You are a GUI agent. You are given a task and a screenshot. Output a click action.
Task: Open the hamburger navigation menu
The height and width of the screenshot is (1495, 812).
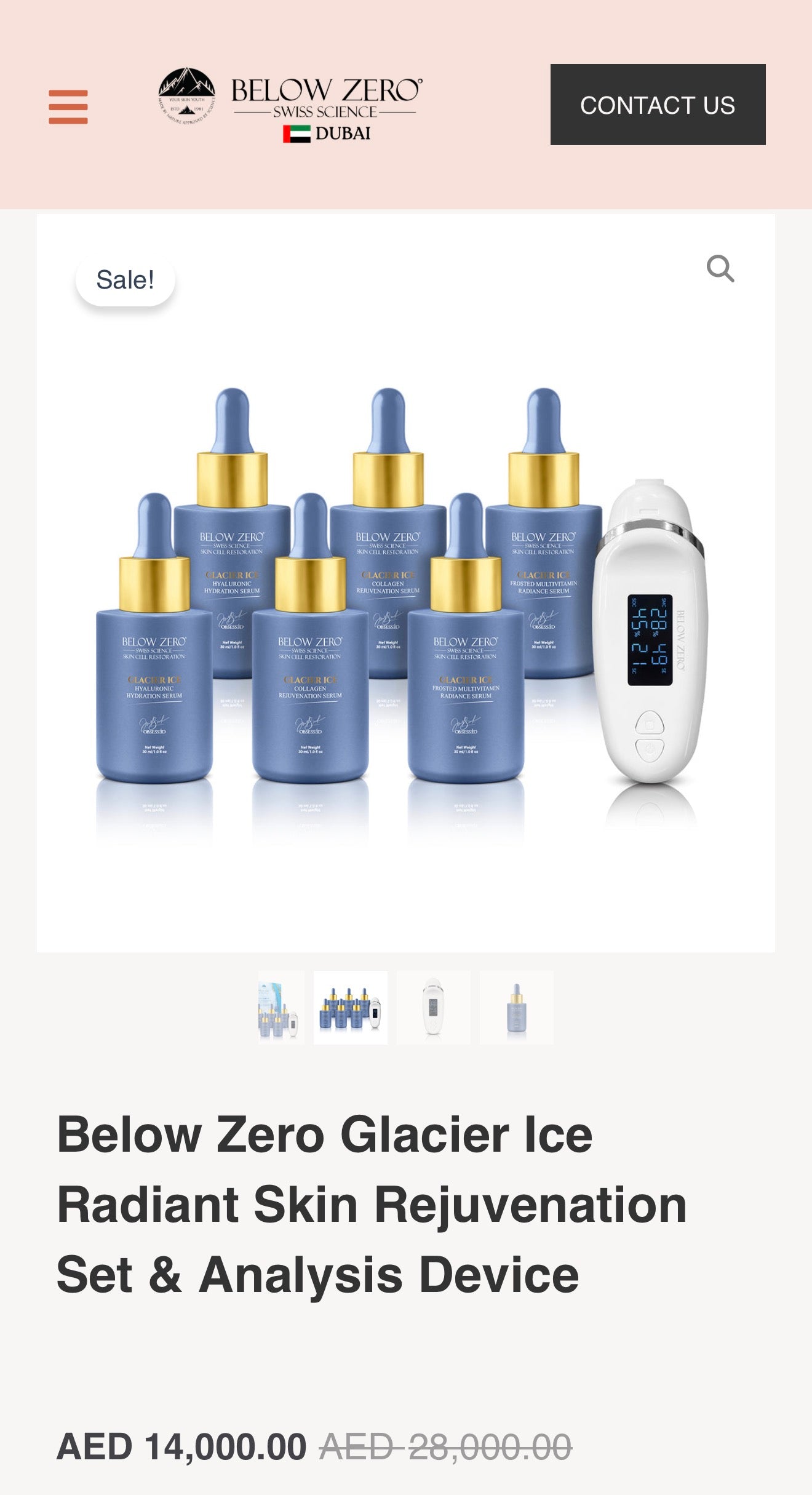click(x=70, y=106)
